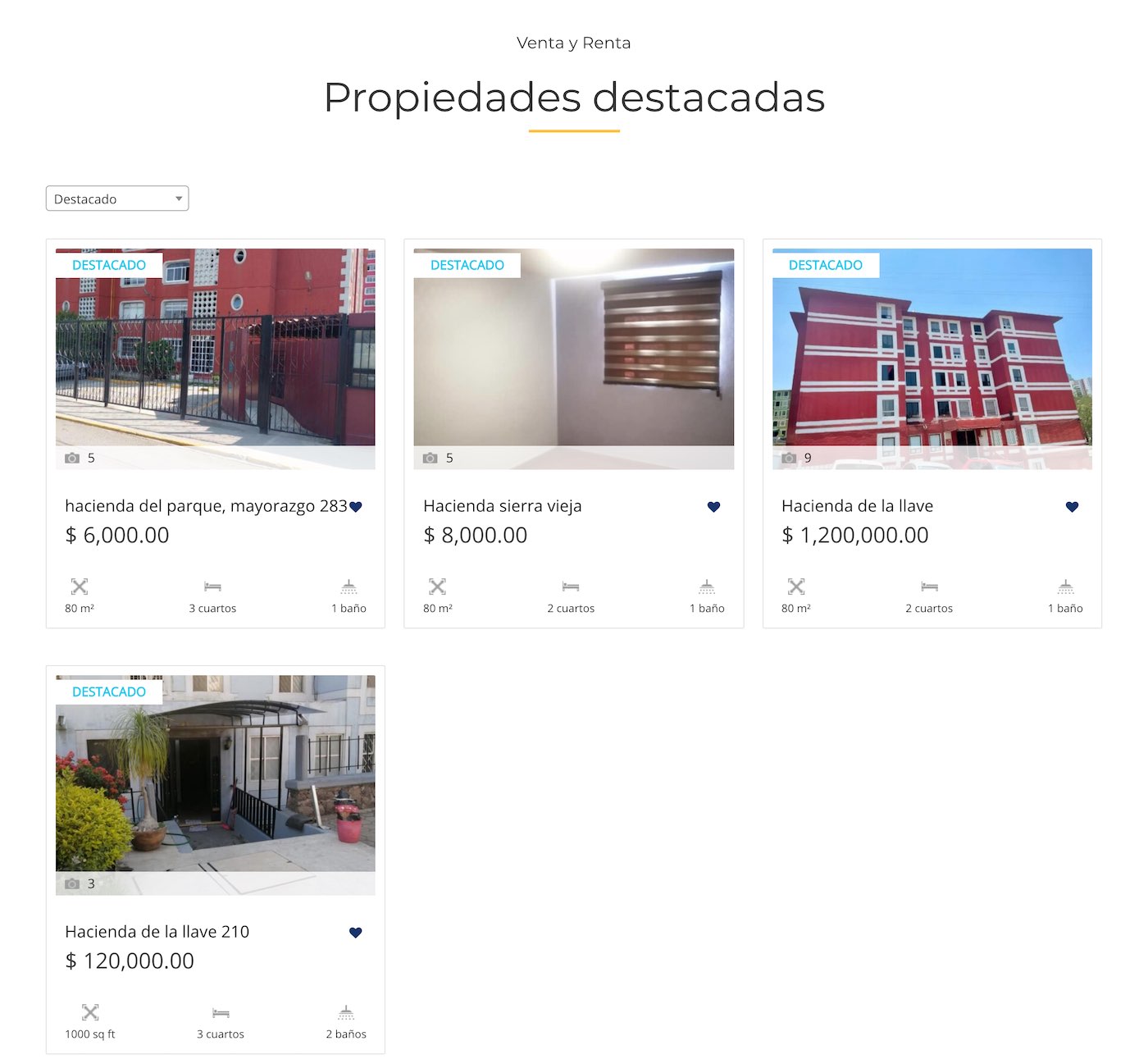
Task: Favorite the Hacienda de la llave 210 listing
Action: [356, 933]
